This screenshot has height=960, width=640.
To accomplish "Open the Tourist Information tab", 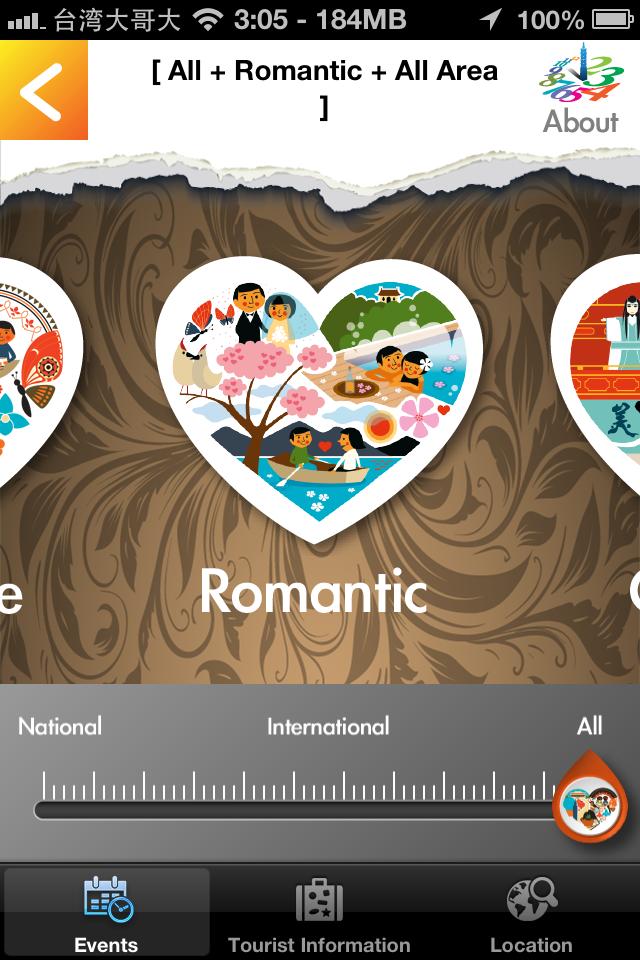I will 319,912.
